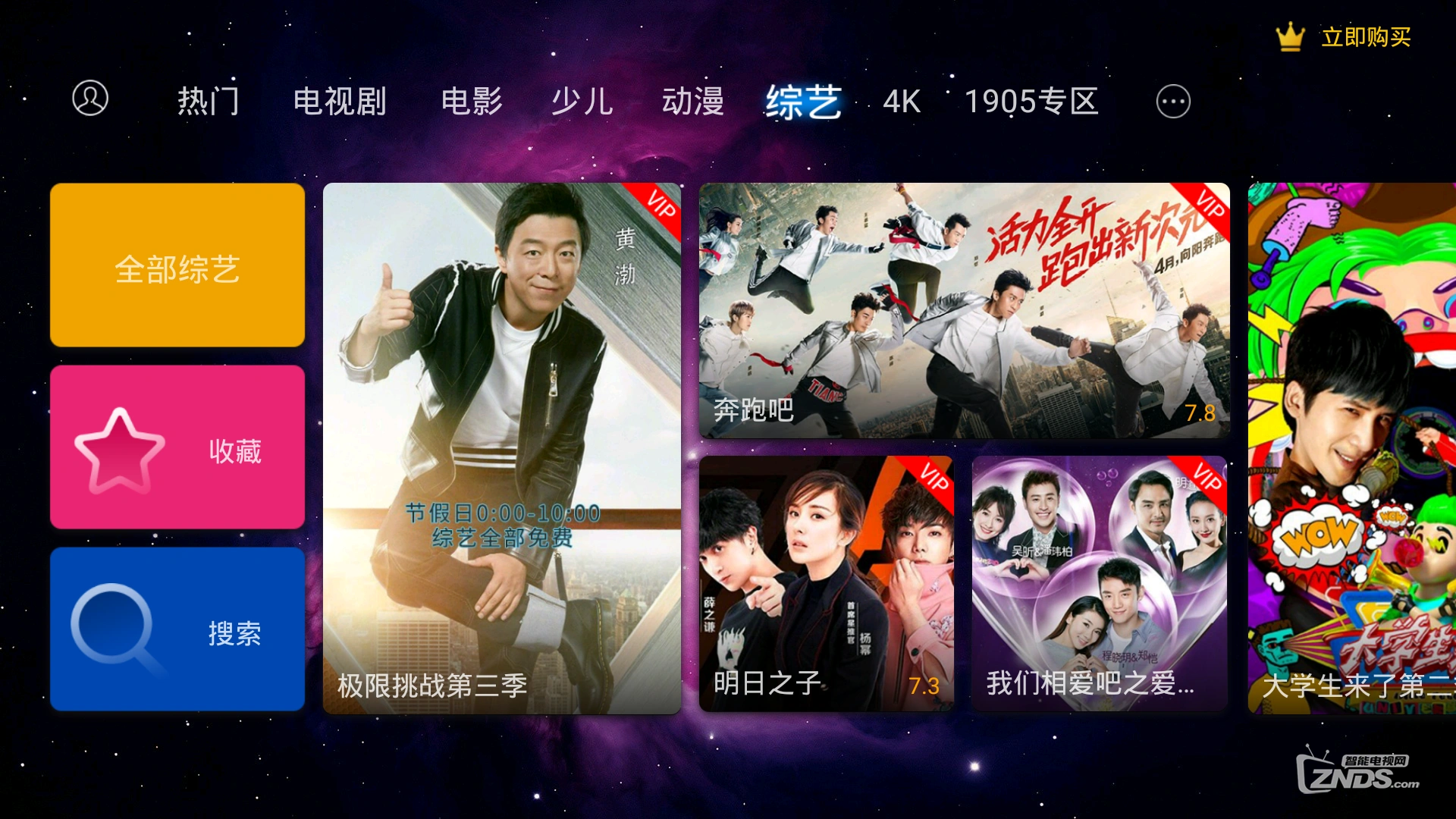The image size is (1456, 819).
Task: Open the 搜索 search tile
Action: tap(177, 629)
